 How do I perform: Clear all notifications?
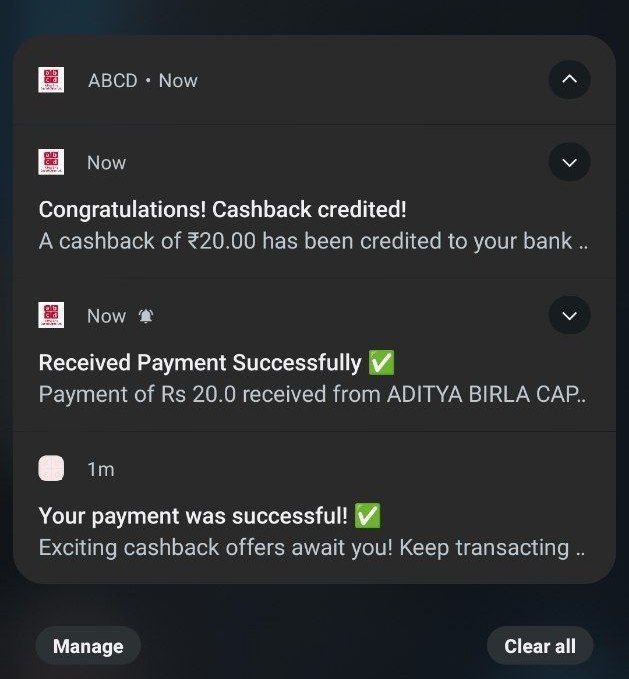(x=539, y=646)
